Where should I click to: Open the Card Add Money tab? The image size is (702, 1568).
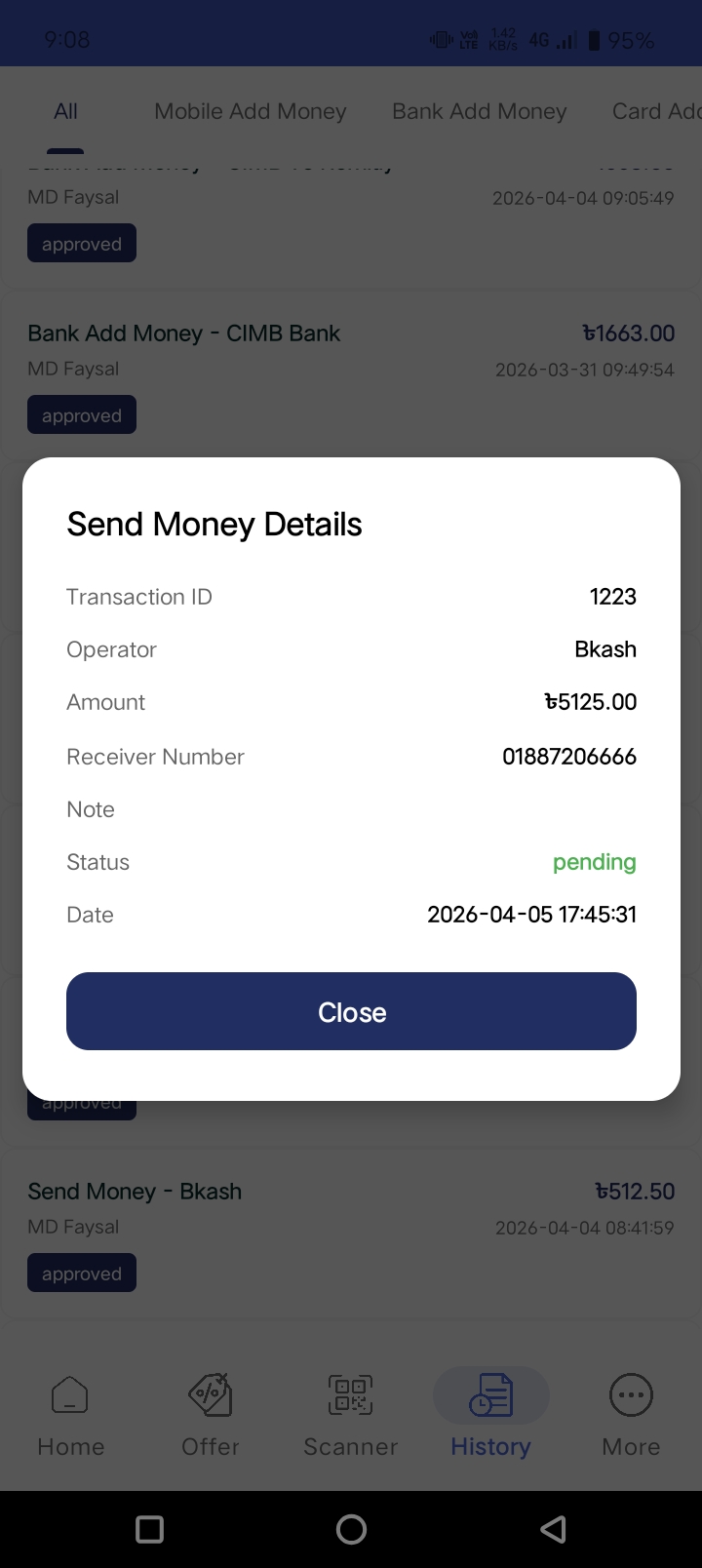pos(655,112)
